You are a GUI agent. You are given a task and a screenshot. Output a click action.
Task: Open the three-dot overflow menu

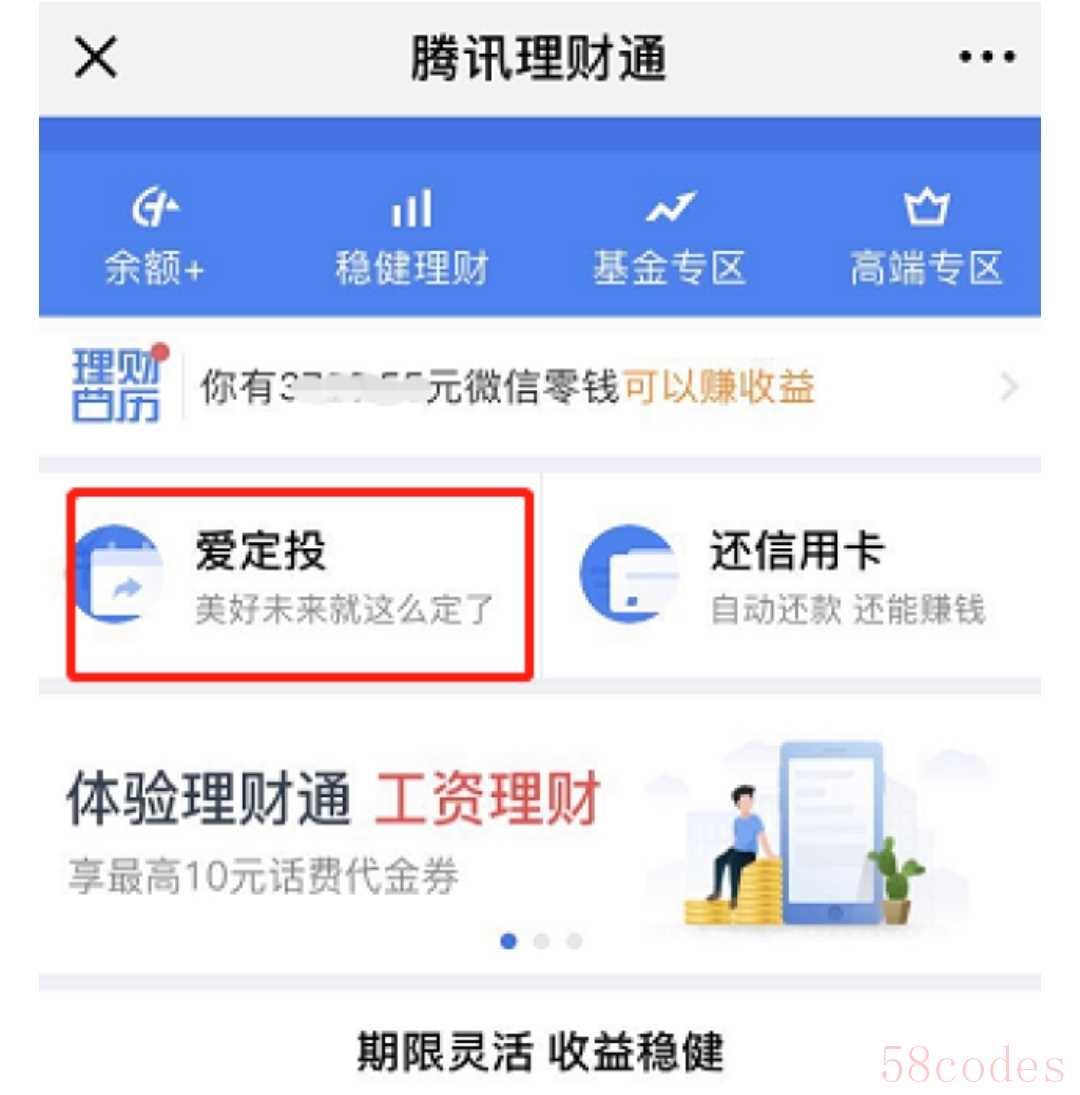click(x=986, y=57)
